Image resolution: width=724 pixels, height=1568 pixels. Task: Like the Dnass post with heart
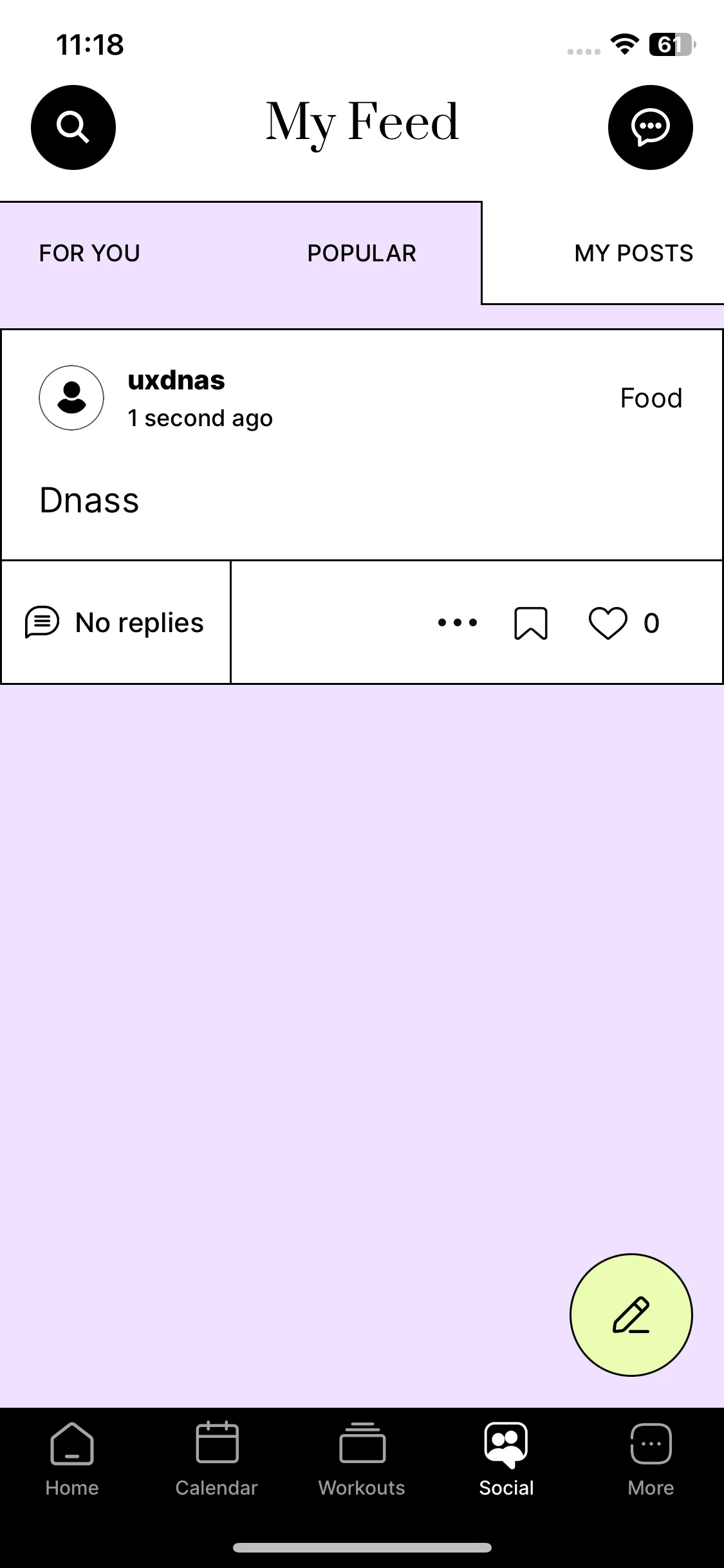click(x=608, y=623)
